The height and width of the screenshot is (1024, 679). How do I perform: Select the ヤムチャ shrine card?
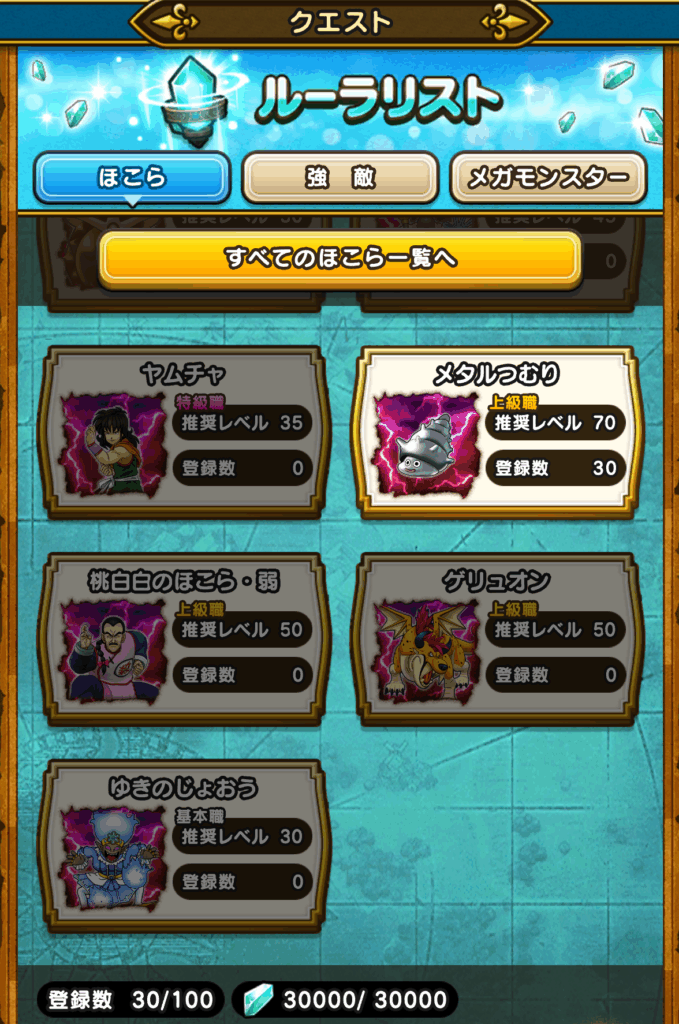point(184,432)
